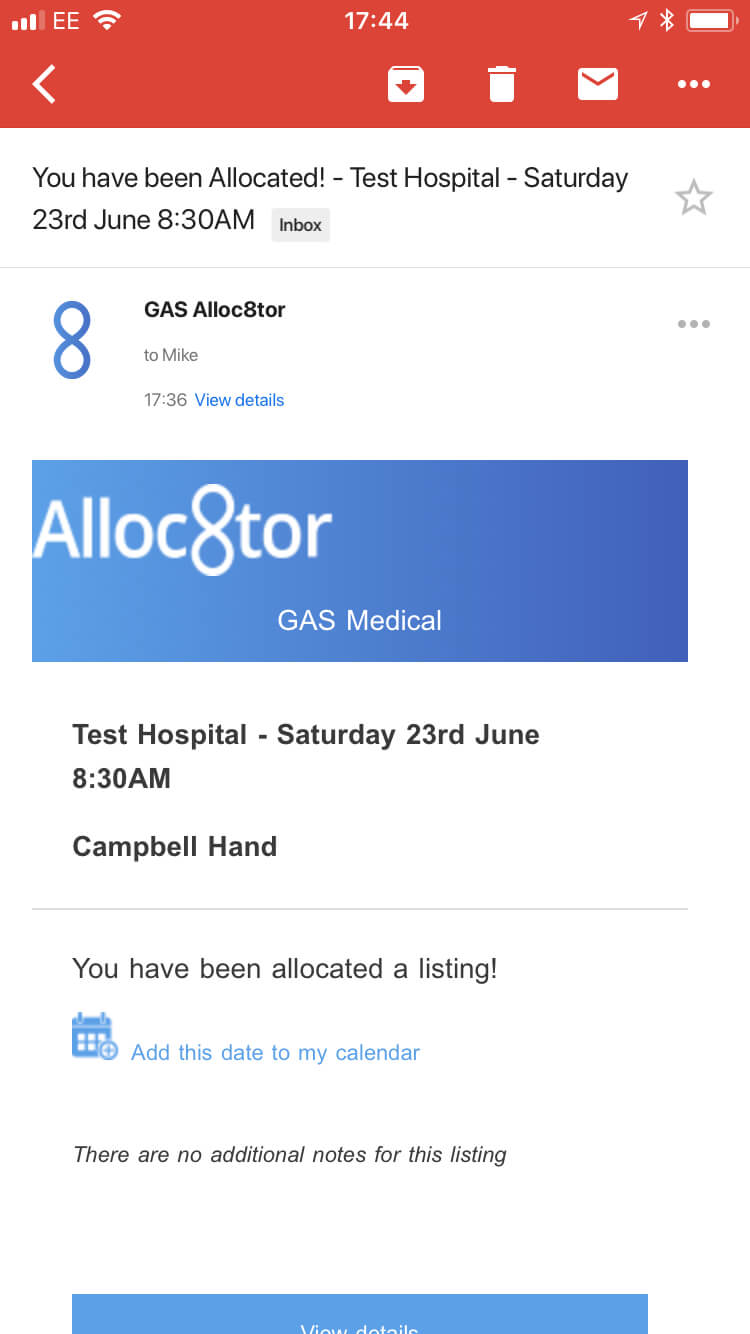This screenshot has height=1334, width=750.
Task: Open the message options via the grey three-dot icon
Action: pyautogui.click(x=694, y=323)
